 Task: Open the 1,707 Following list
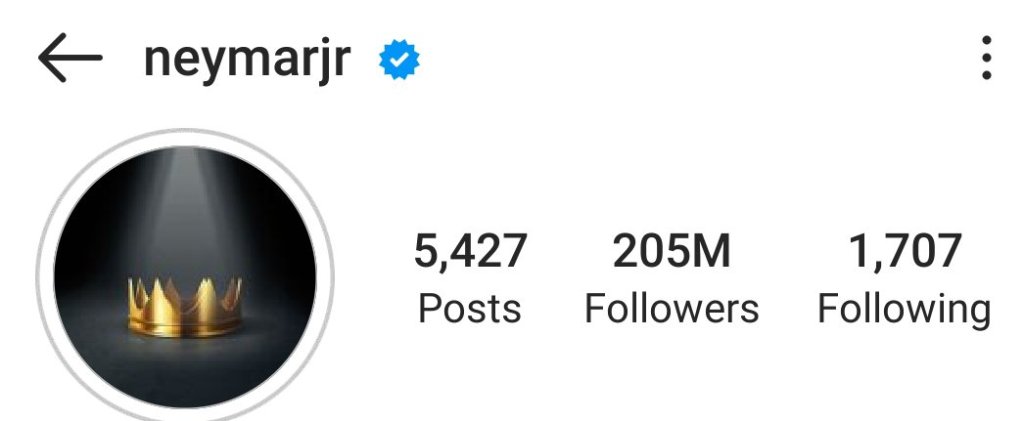click(x=904, y=278)
